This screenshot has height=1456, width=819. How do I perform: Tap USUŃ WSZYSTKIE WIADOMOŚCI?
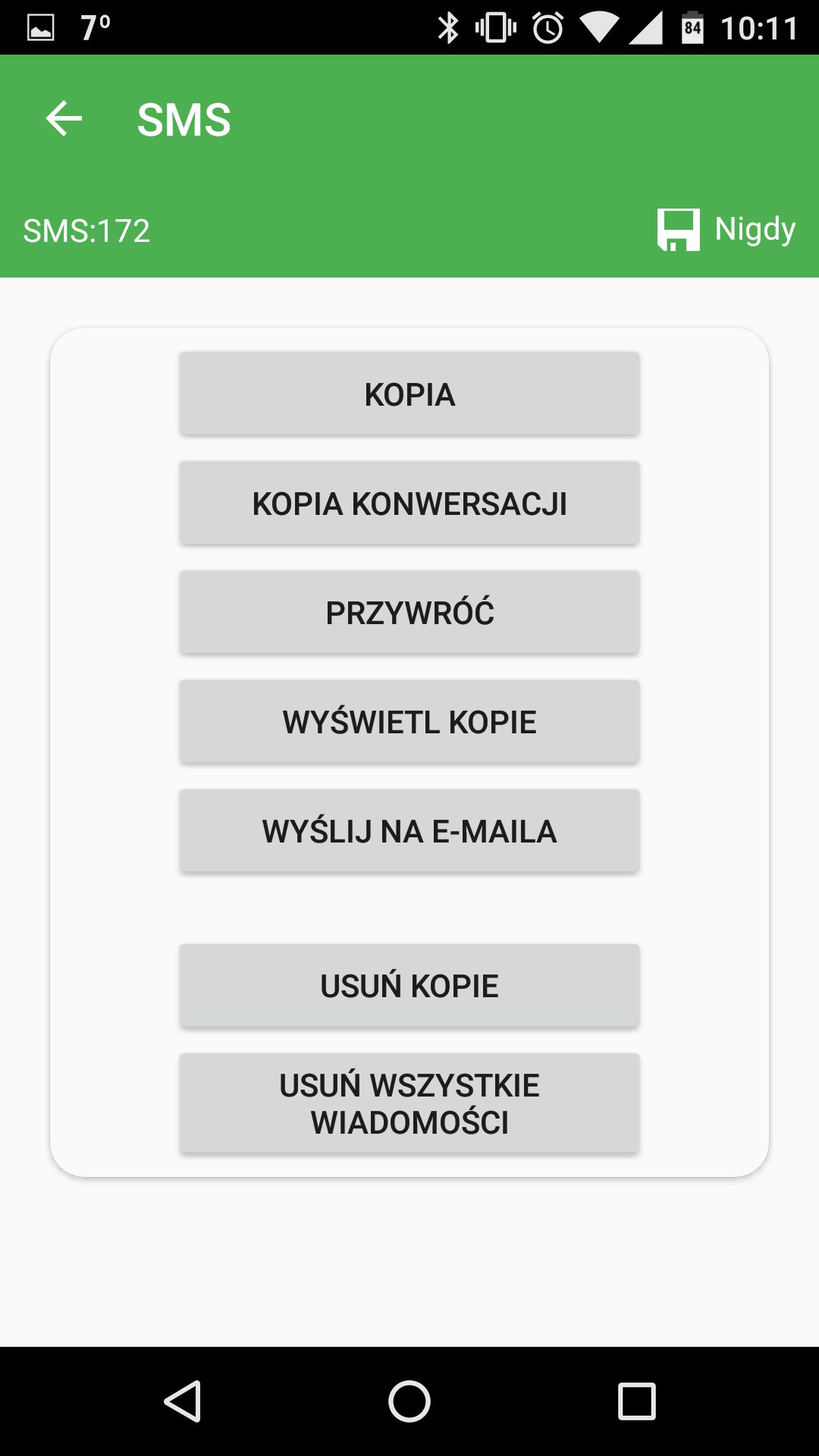point(409,1103)
